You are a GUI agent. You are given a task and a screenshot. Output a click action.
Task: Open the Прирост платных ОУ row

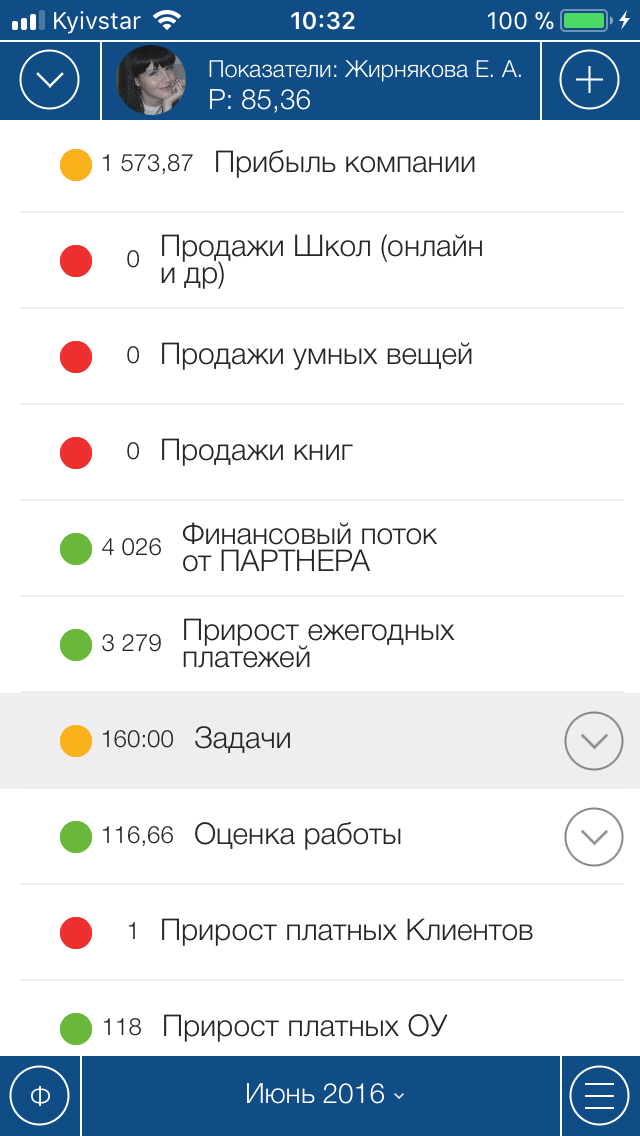point(320,1019)
